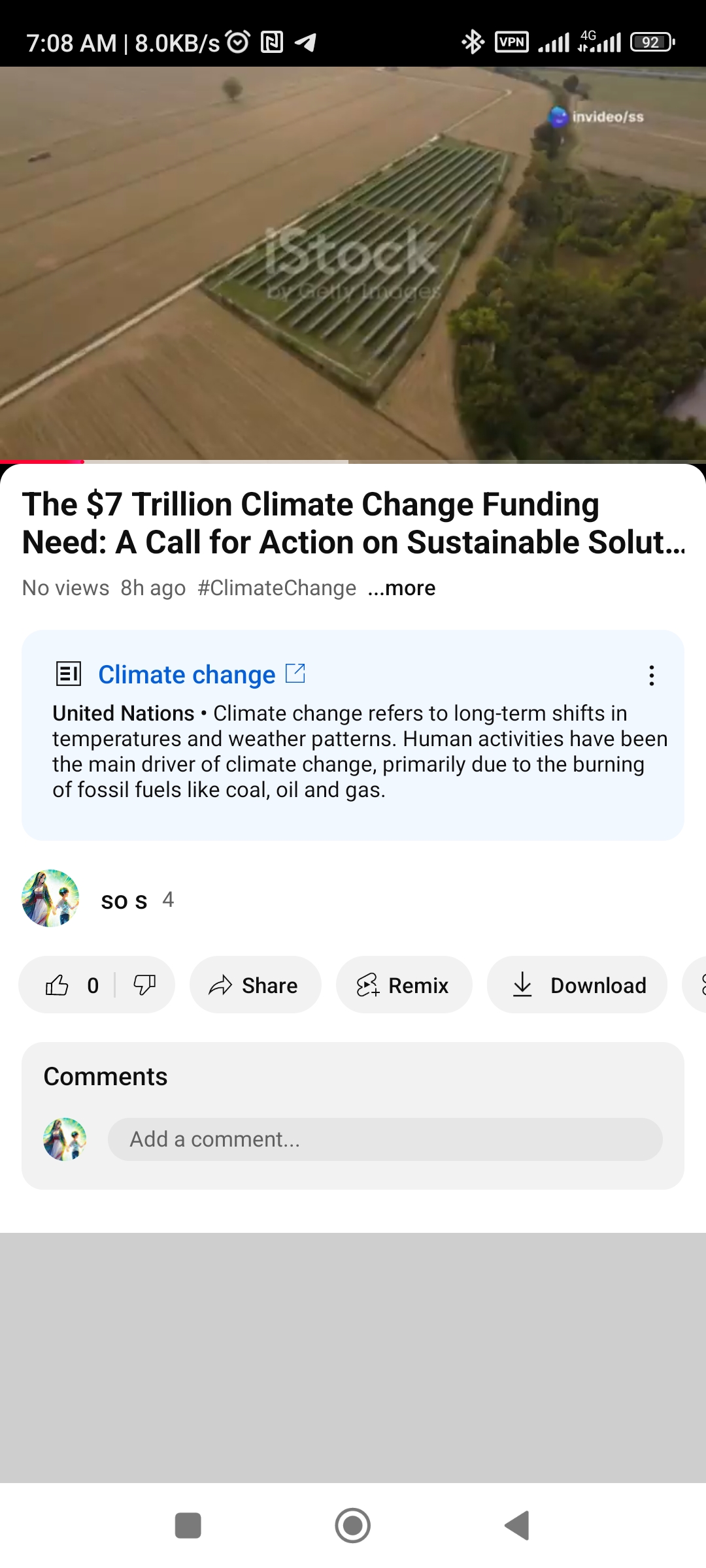Select the Remix icon
The image size is (706, 1568).
click(x=369, y=985)
